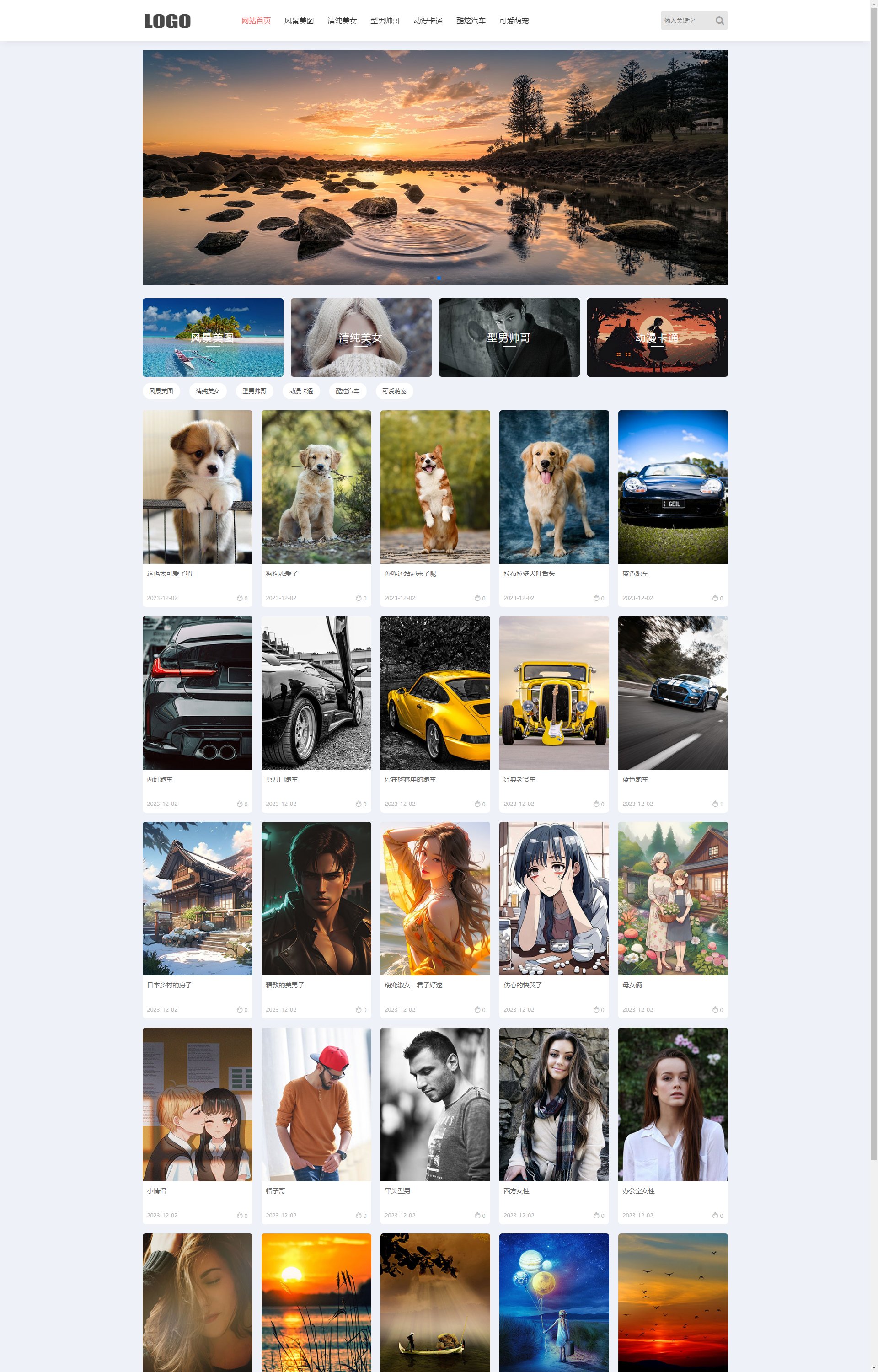View the 拉布拉多犬吐舌头 picture card
The height and width of the screenshot is (1372, 878).
click(x=554, y=488)
